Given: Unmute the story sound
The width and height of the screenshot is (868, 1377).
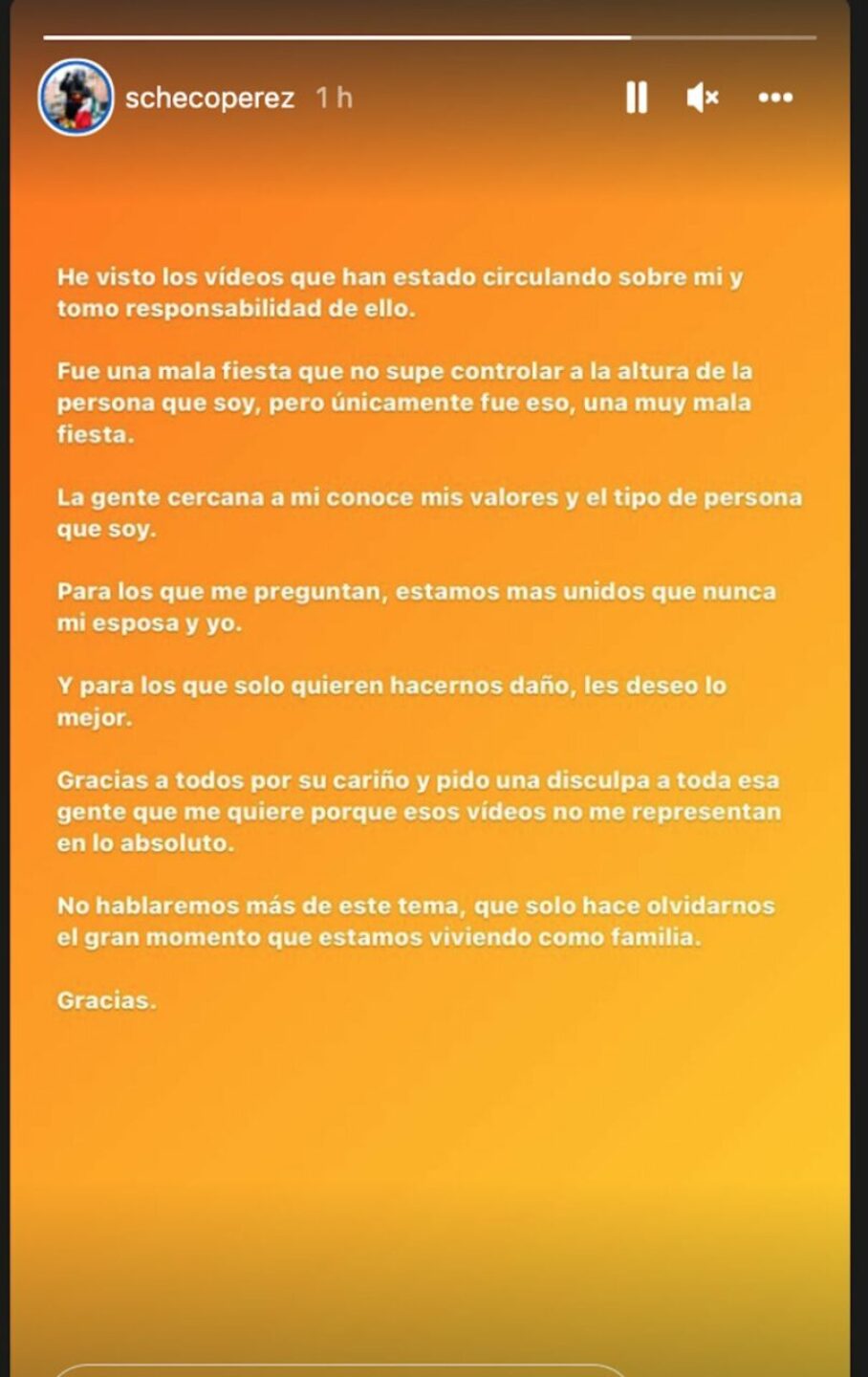Looking at the screenshot, I should pyautogui.click(x=703, y=98).
